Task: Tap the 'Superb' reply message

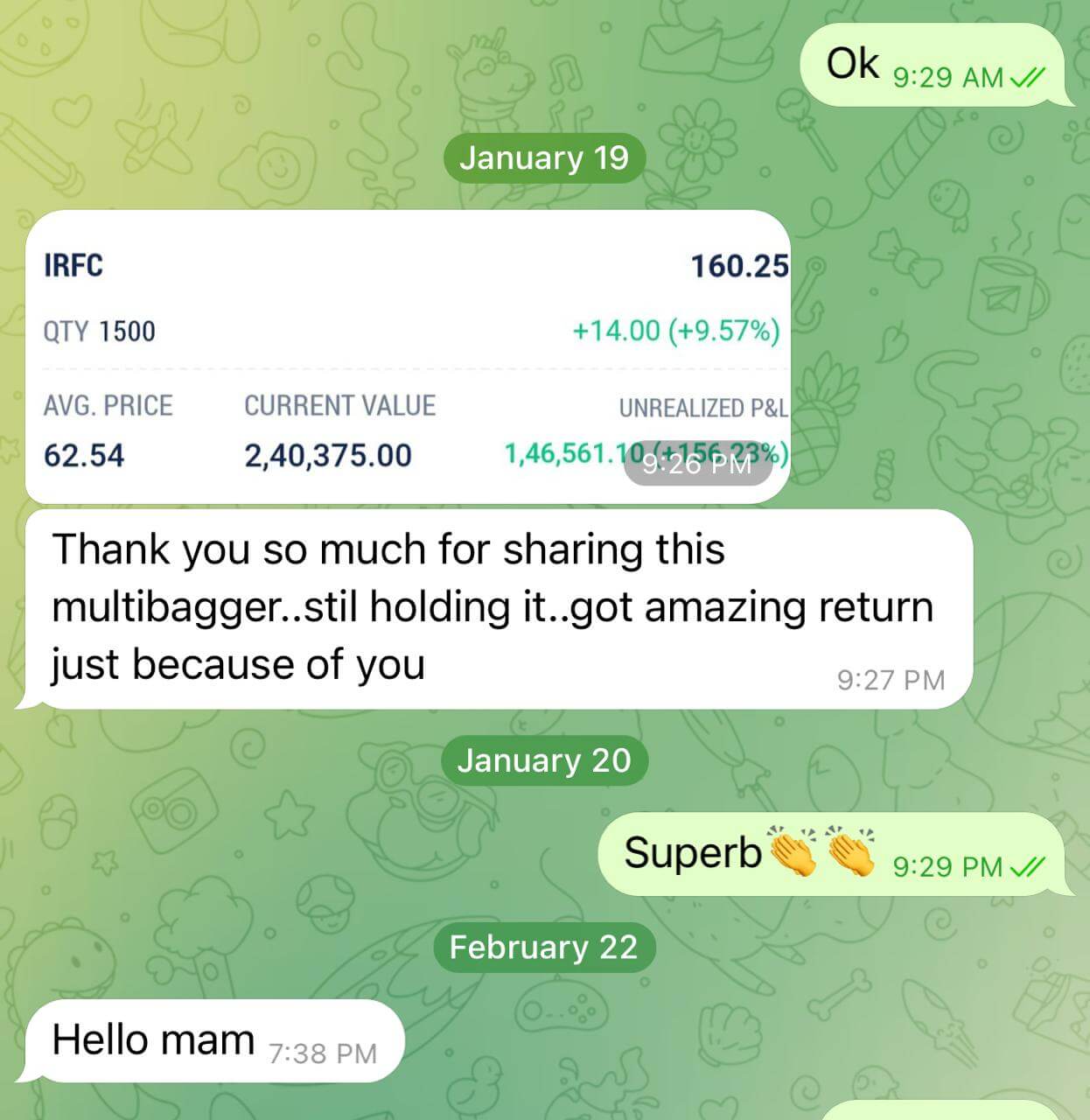Action: click(829, 854)
